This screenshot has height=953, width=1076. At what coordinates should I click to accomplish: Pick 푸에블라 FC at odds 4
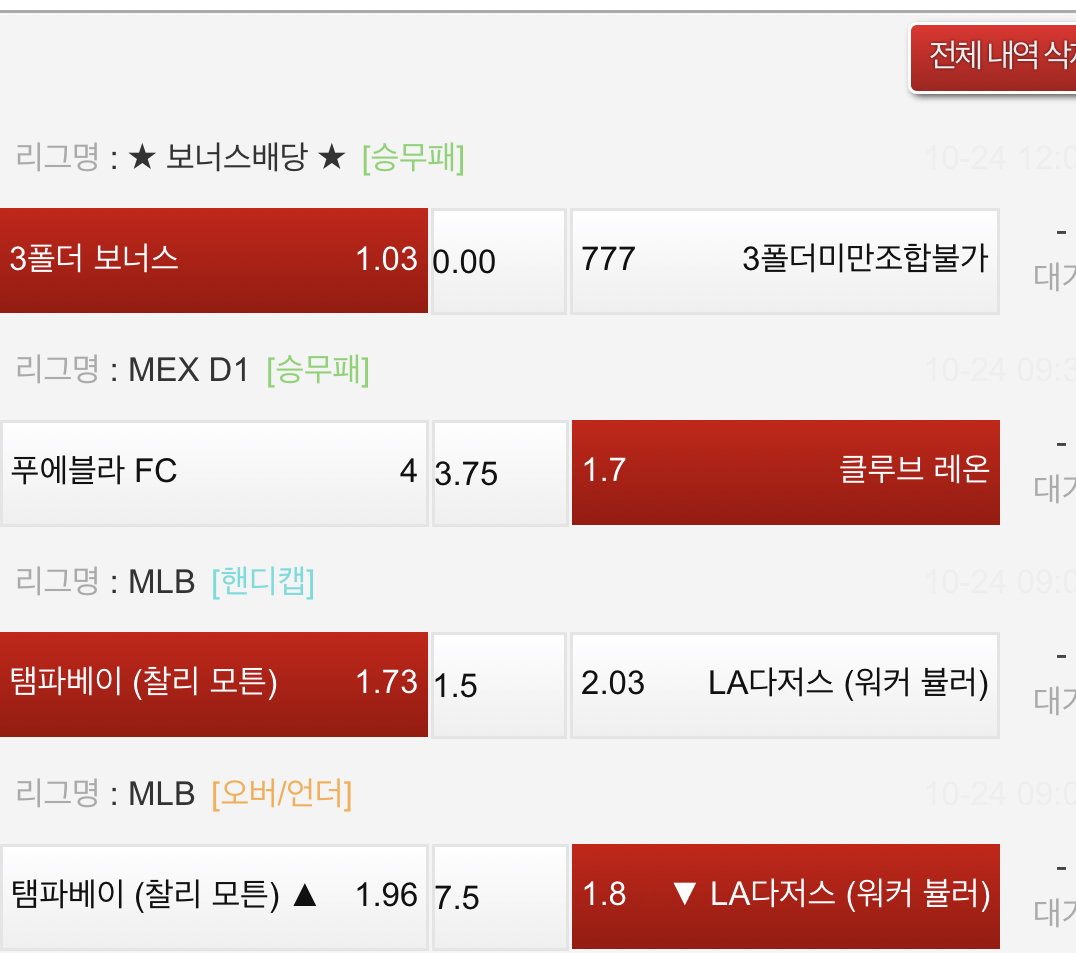214,473
